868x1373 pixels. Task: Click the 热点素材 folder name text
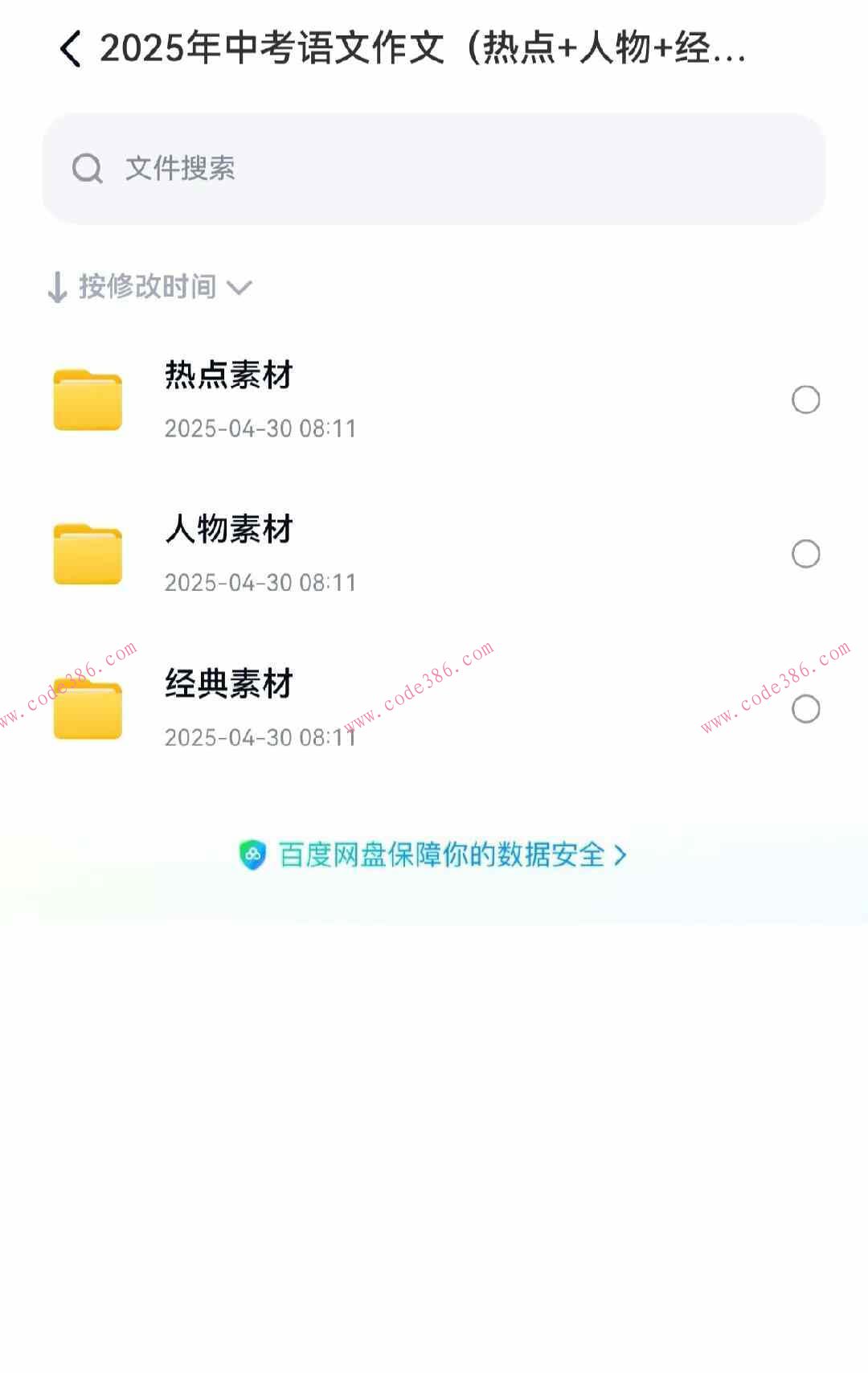[229, 375]
